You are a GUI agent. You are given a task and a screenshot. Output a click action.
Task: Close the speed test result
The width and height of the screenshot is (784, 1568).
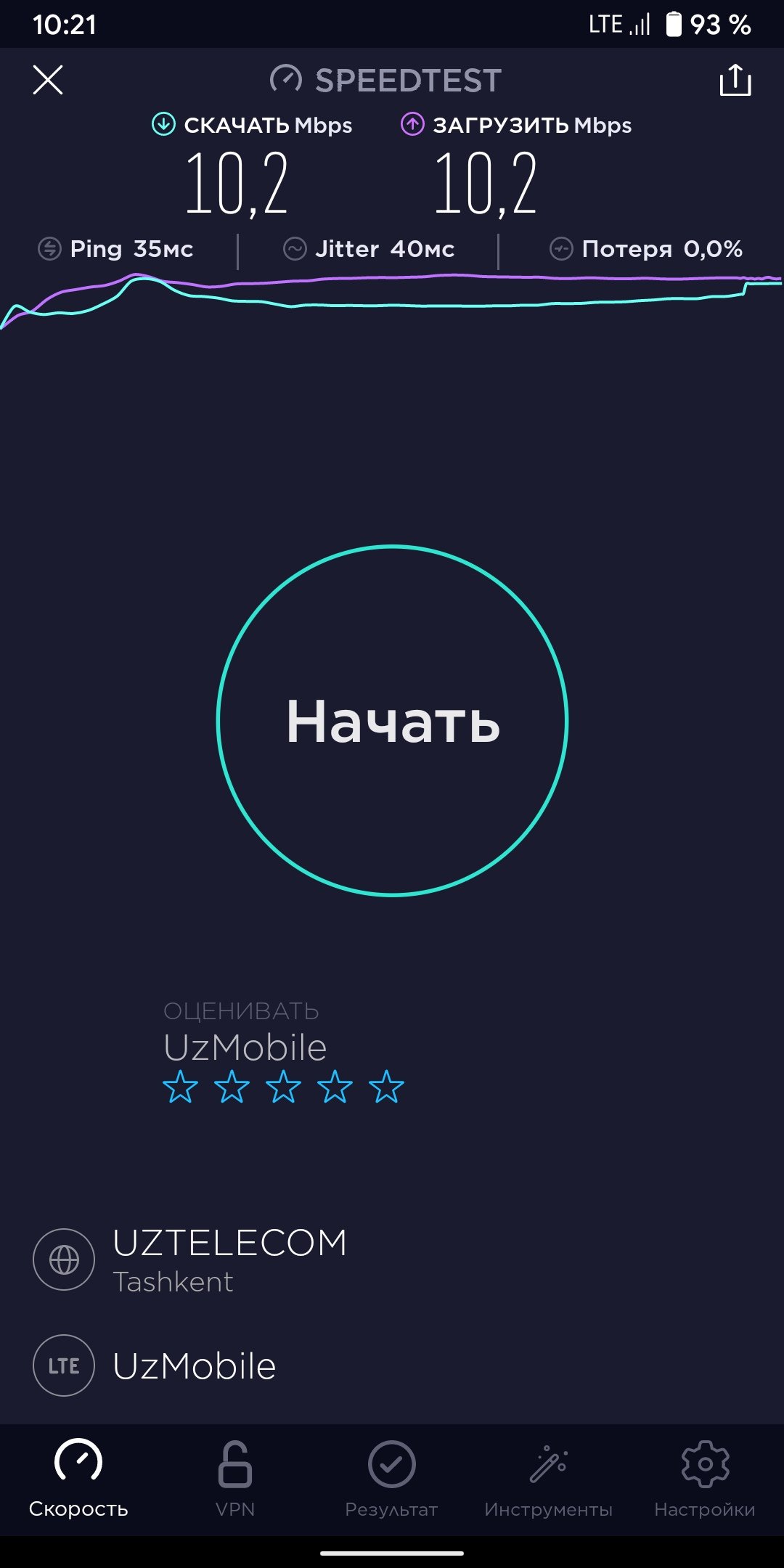click(48, 80)
